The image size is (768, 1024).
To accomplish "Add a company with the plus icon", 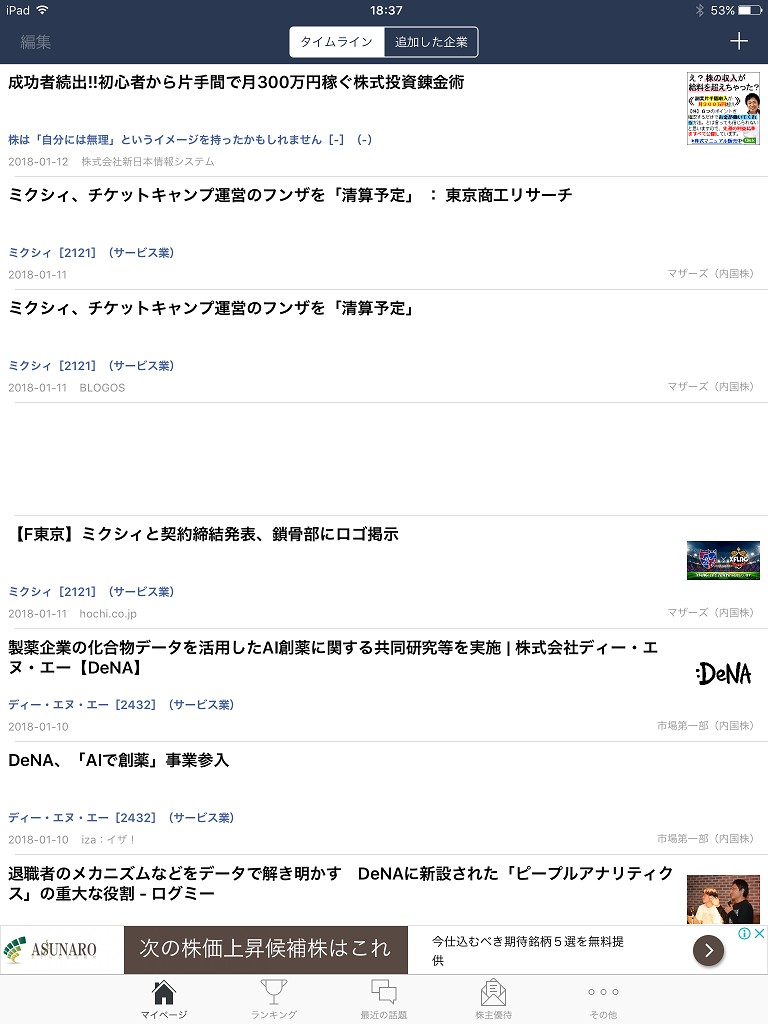I will click(738, 41).
